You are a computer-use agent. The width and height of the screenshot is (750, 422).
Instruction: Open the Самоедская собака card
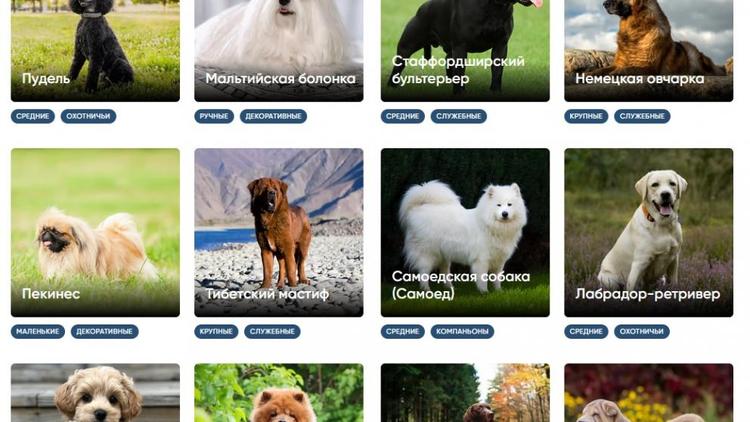point(465,232)
